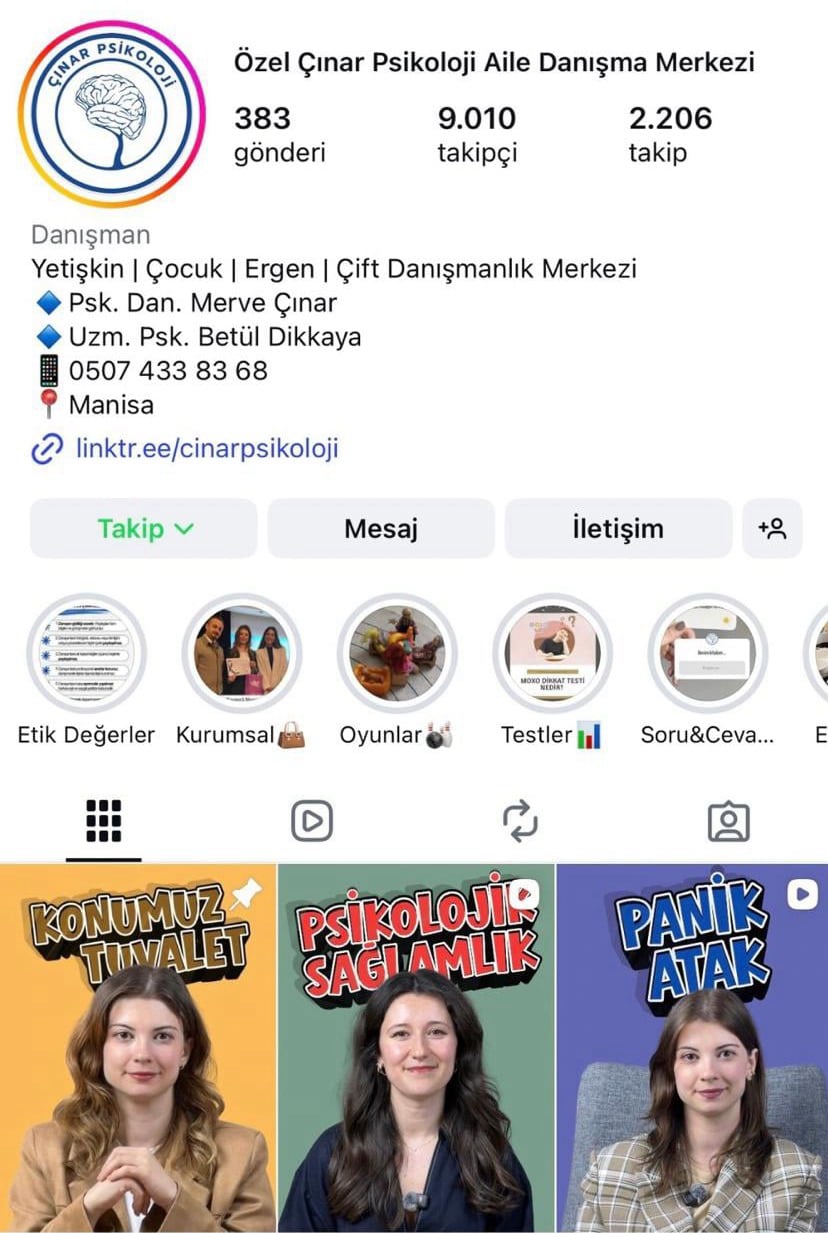
Task: Open the Reels tab icon
Action: (x=310, y=820)
